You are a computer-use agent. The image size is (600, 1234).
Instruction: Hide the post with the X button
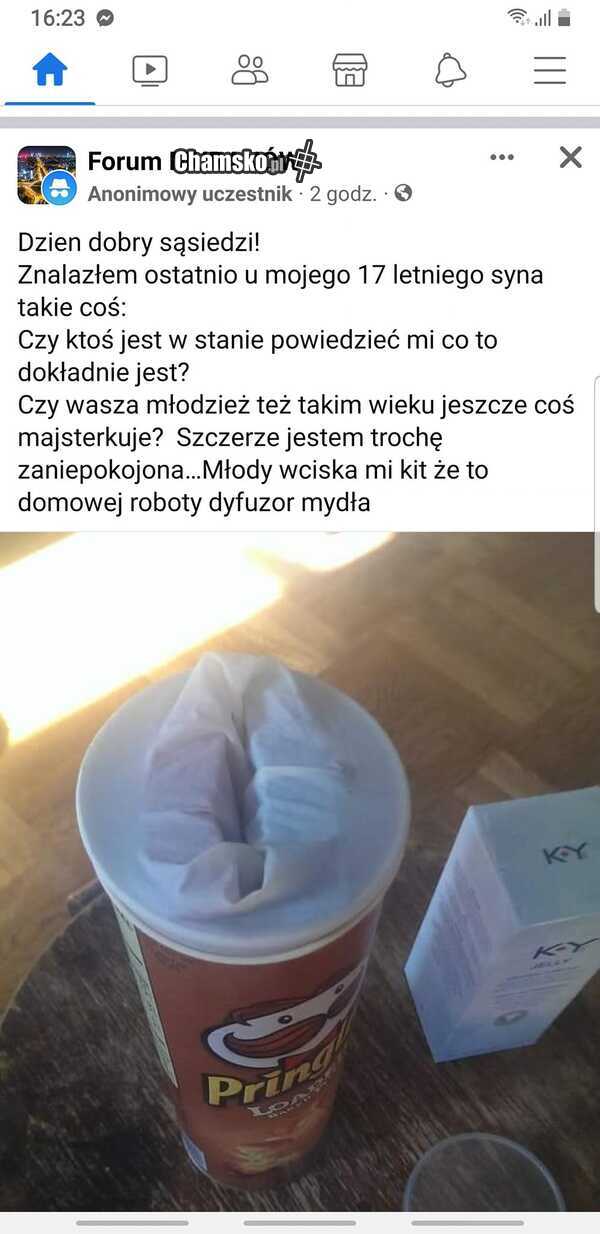(570, 157)
